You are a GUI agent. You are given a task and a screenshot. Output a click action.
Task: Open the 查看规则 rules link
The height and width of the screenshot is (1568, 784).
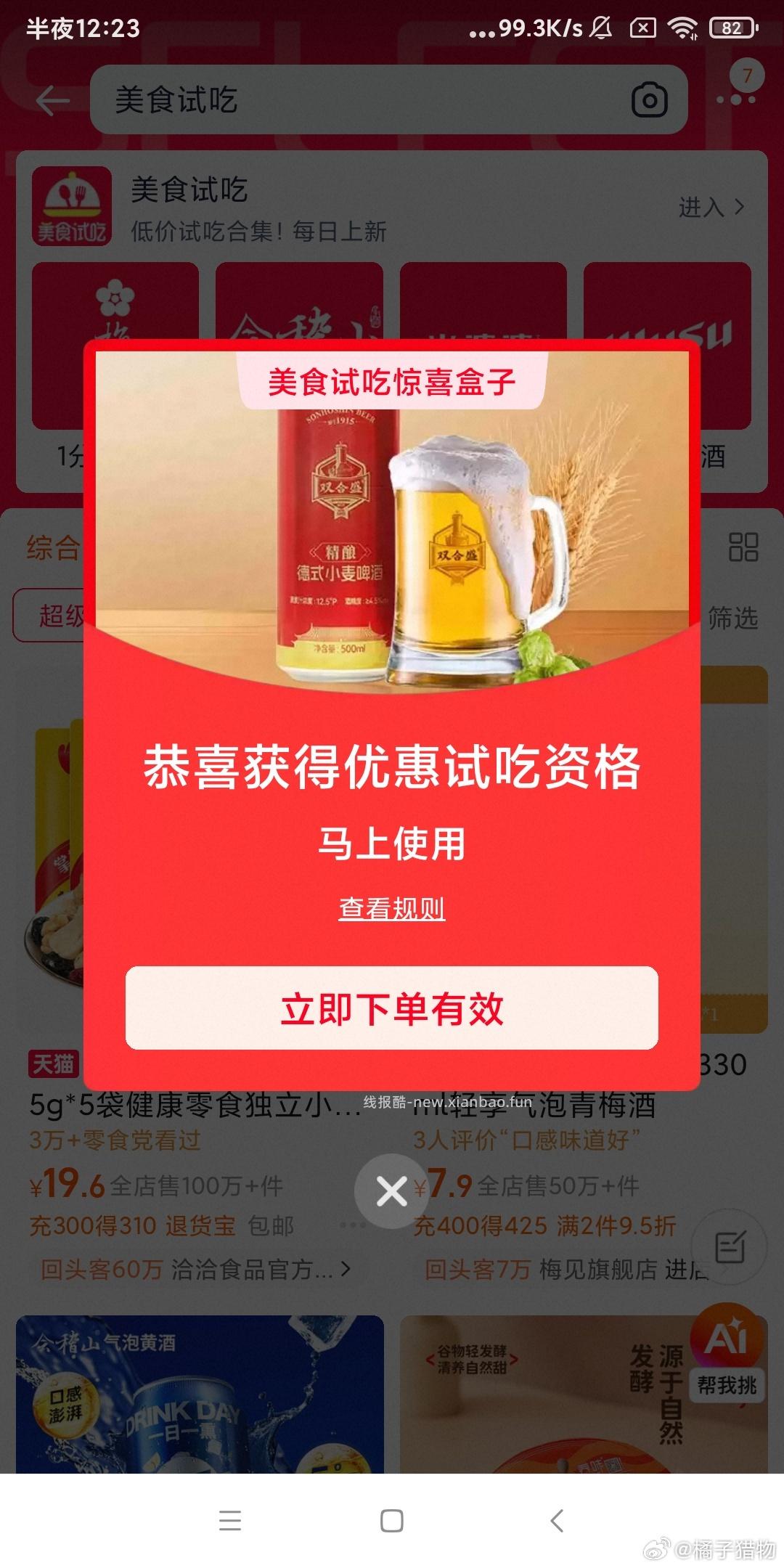pyautogui.click(x=392, y=908)
